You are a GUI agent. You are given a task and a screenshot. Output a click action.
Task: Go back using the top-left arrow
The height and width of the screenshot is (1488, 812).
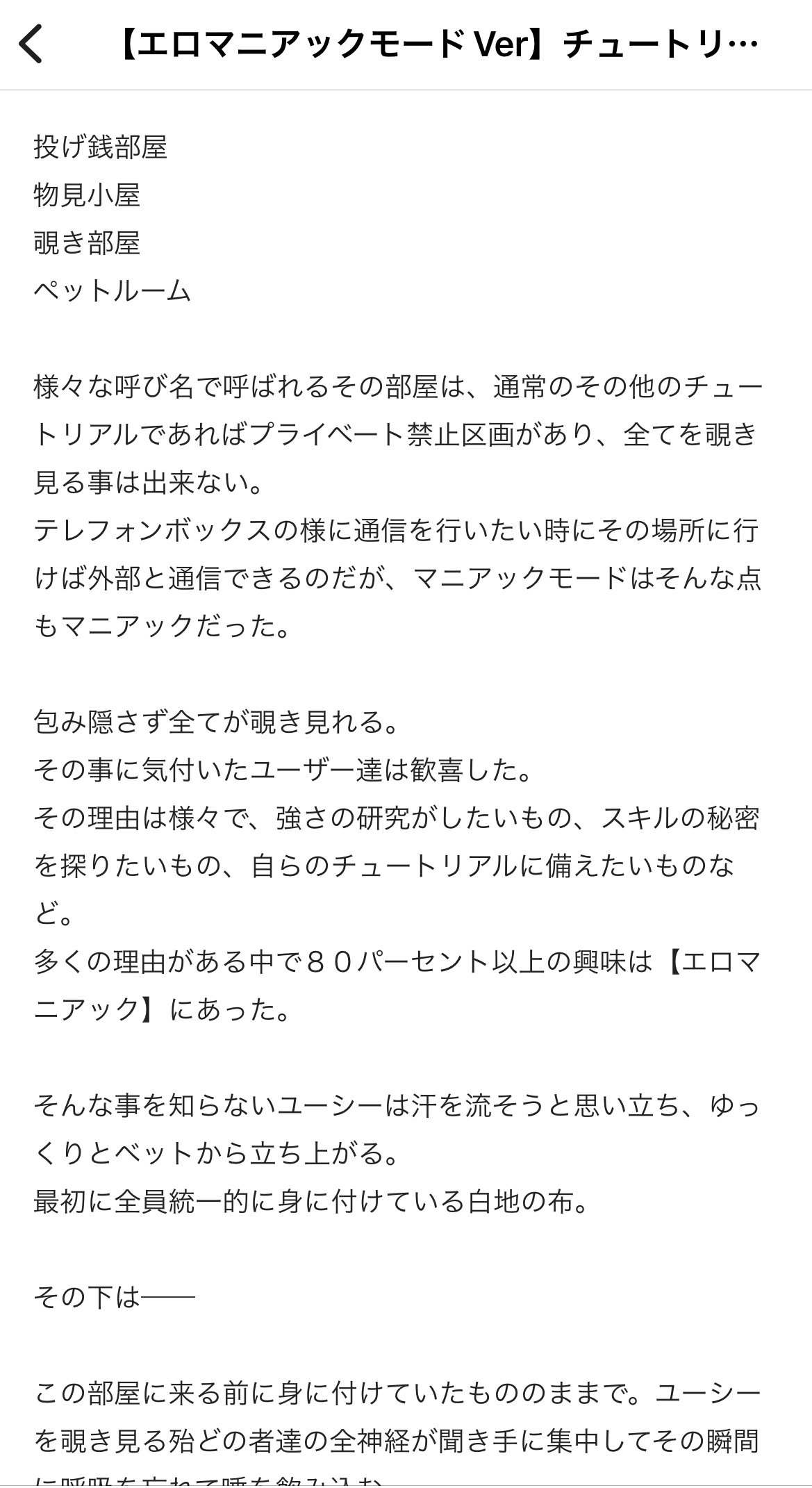pyautogui.click(x=31, y=44)
